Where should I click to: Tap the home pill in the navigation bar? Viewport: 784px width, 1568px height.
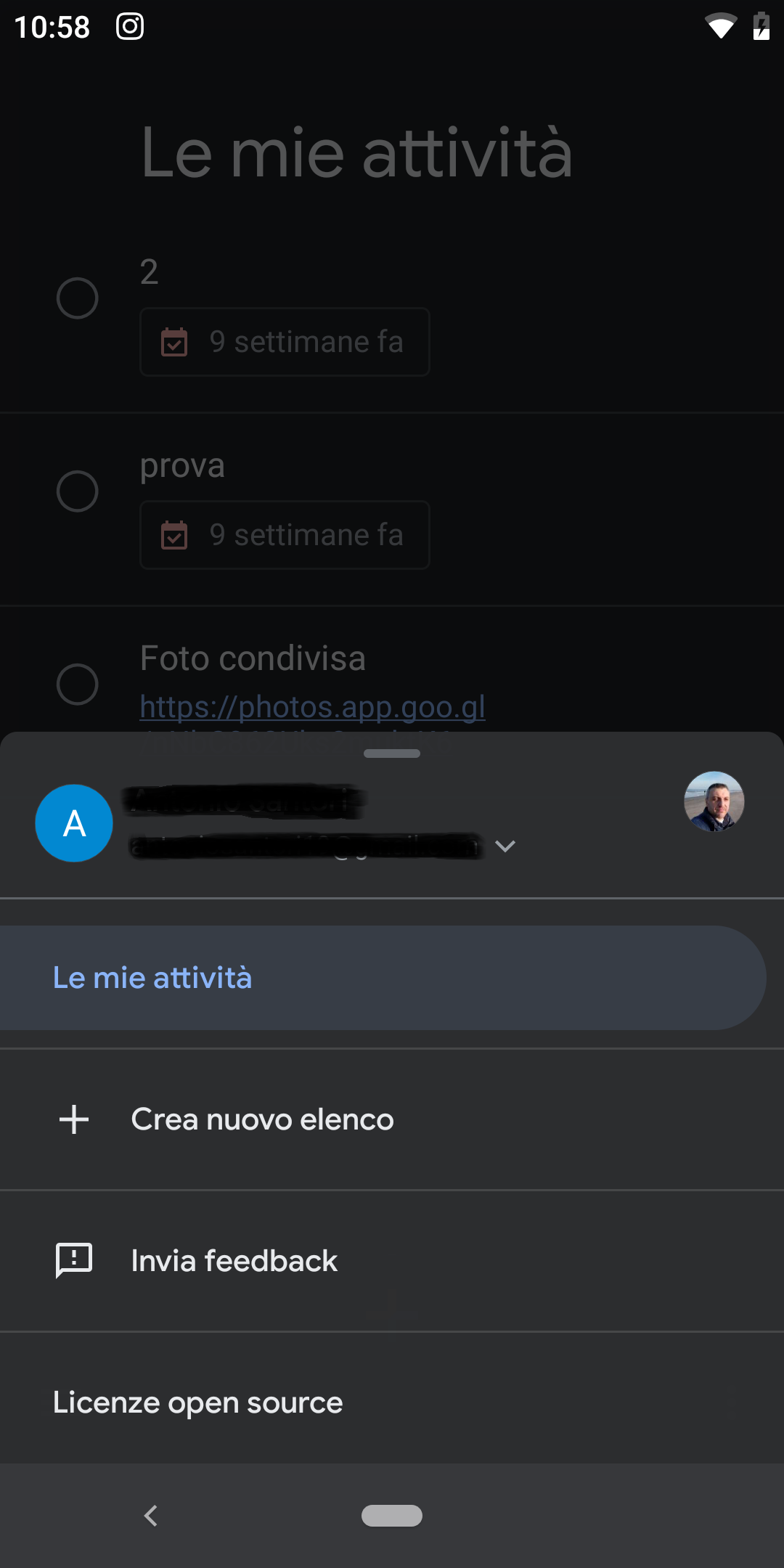[392, 1516]
